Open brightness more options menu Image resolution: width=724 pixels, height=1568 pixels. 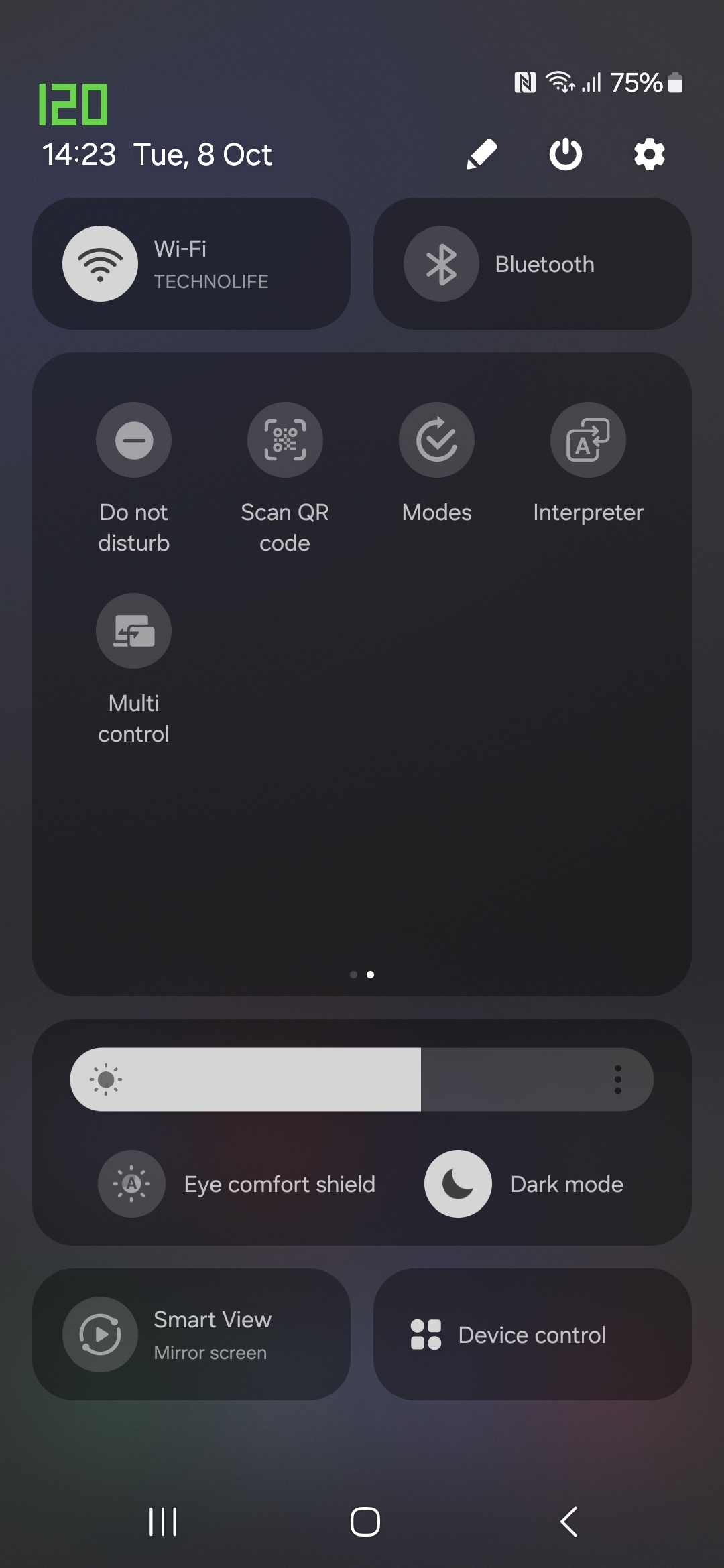617,1080
